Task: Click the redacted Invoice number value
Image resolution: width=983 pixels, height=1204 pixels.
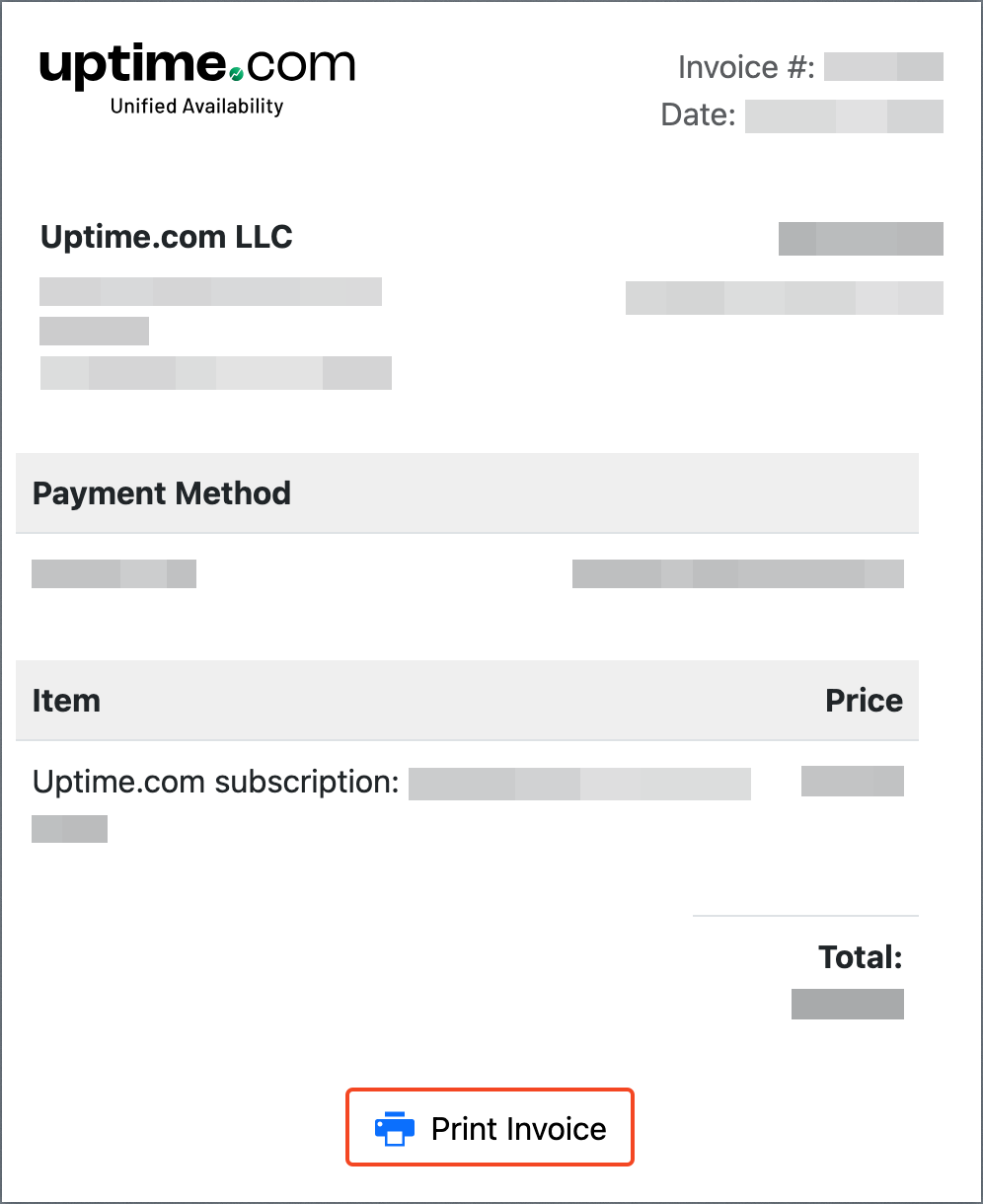Action: tap(883, 66)
